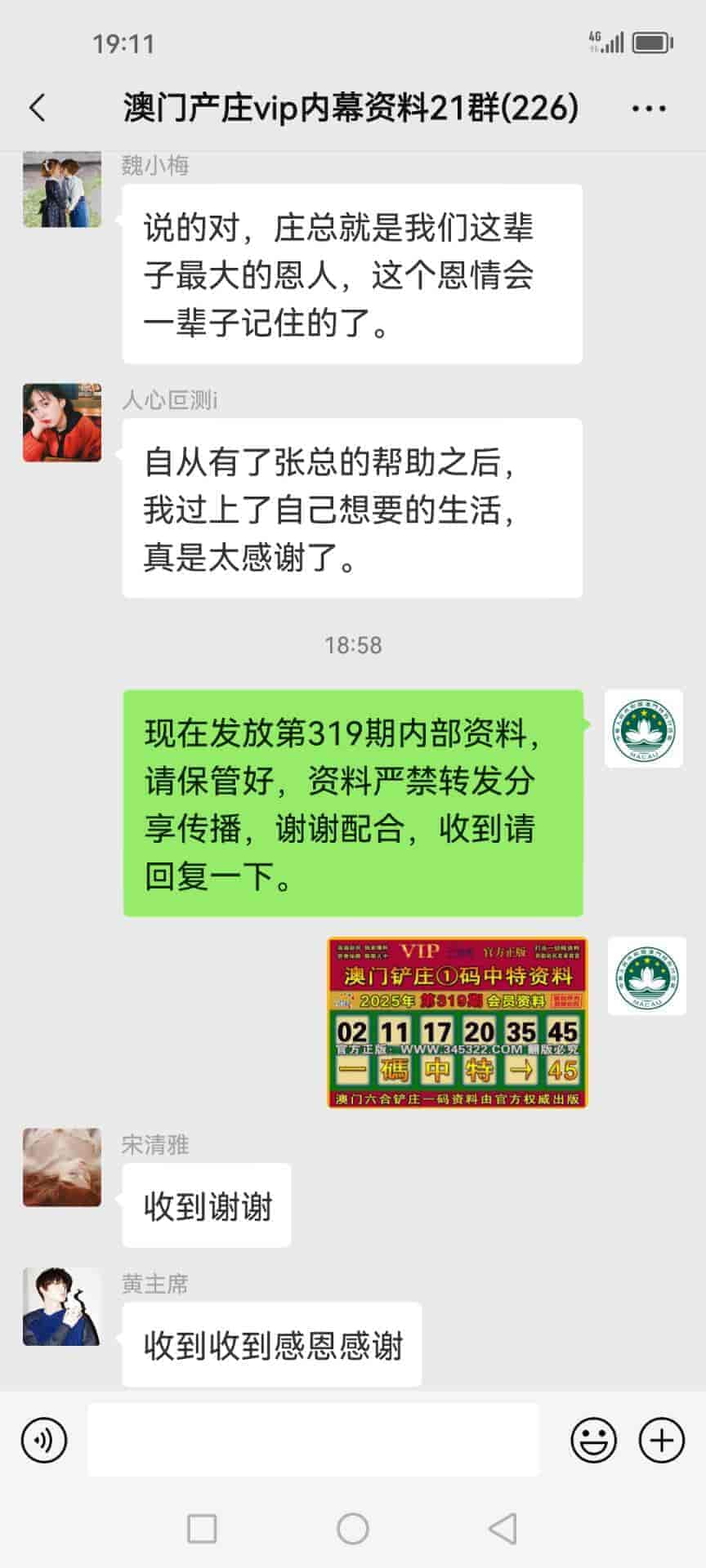Go back from the group chat
706x1568 pixels.
[x=38, y=108]
